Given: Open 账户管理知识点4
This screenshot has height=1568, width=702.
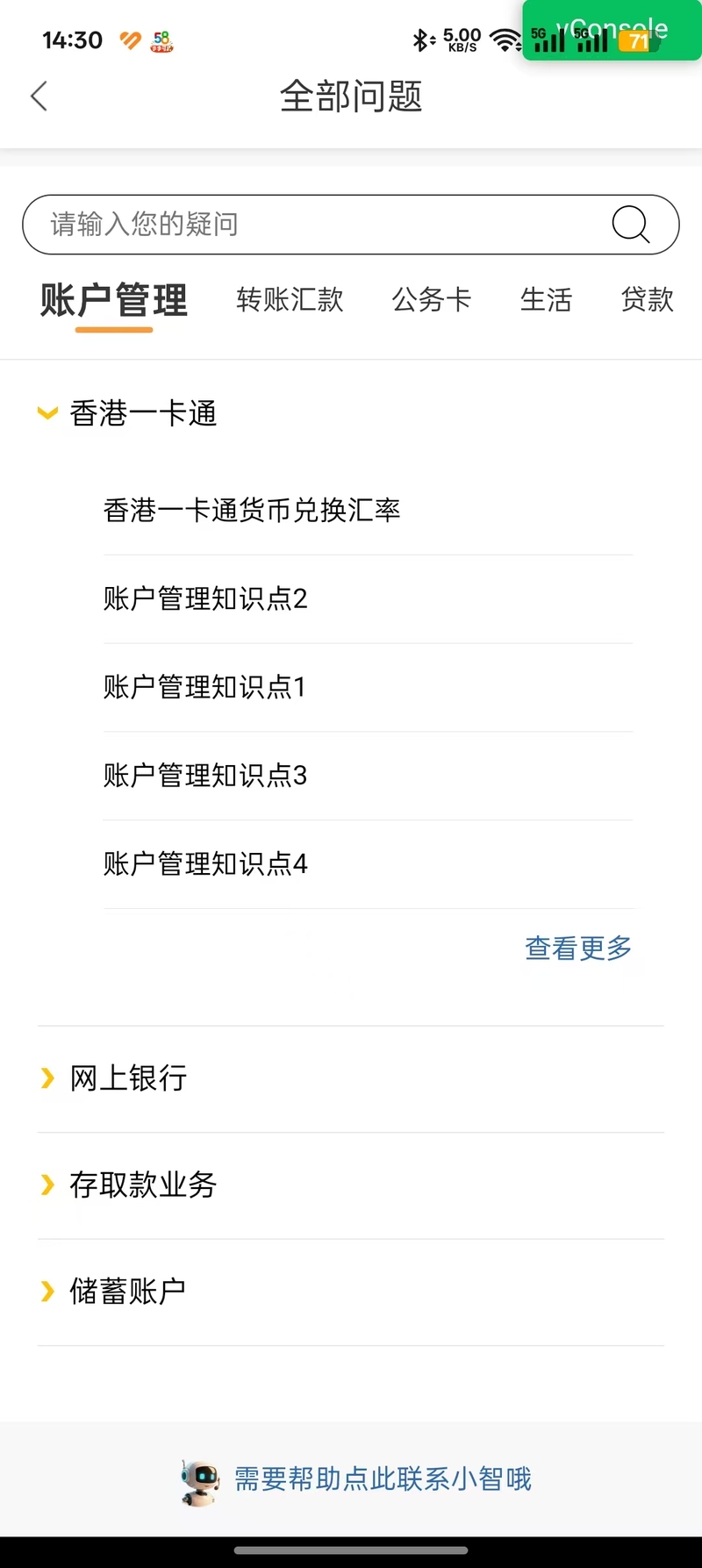Looking at the screenshot, I should click(x=205, y=864).
